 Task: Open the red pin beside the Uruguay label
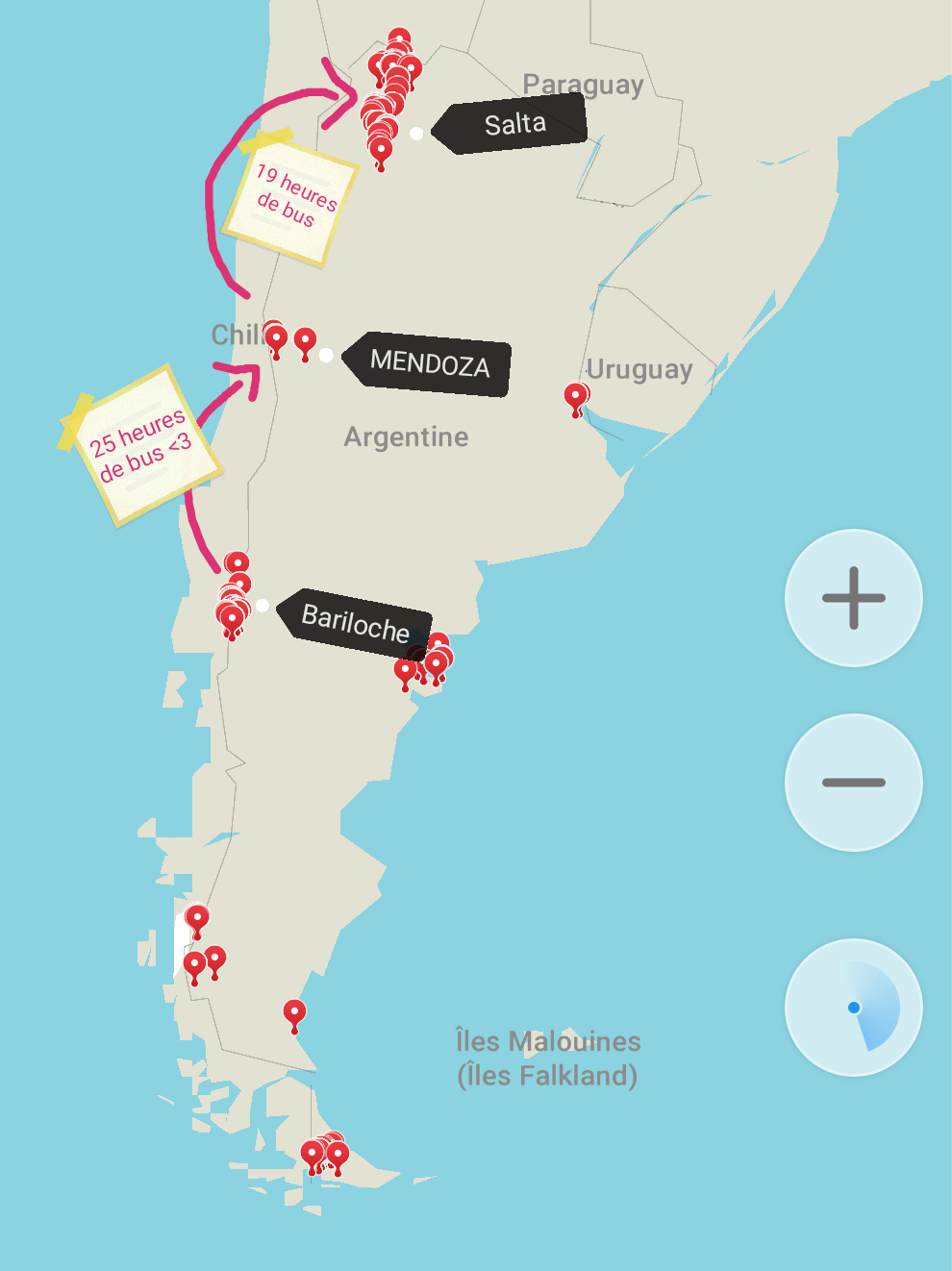(x=575, y=396)
